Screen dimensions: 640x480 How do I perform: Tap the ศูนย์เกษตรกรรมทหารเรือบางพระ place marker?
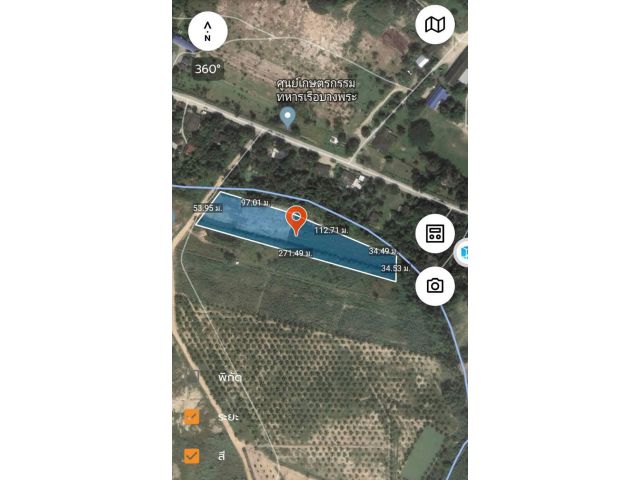288,118
